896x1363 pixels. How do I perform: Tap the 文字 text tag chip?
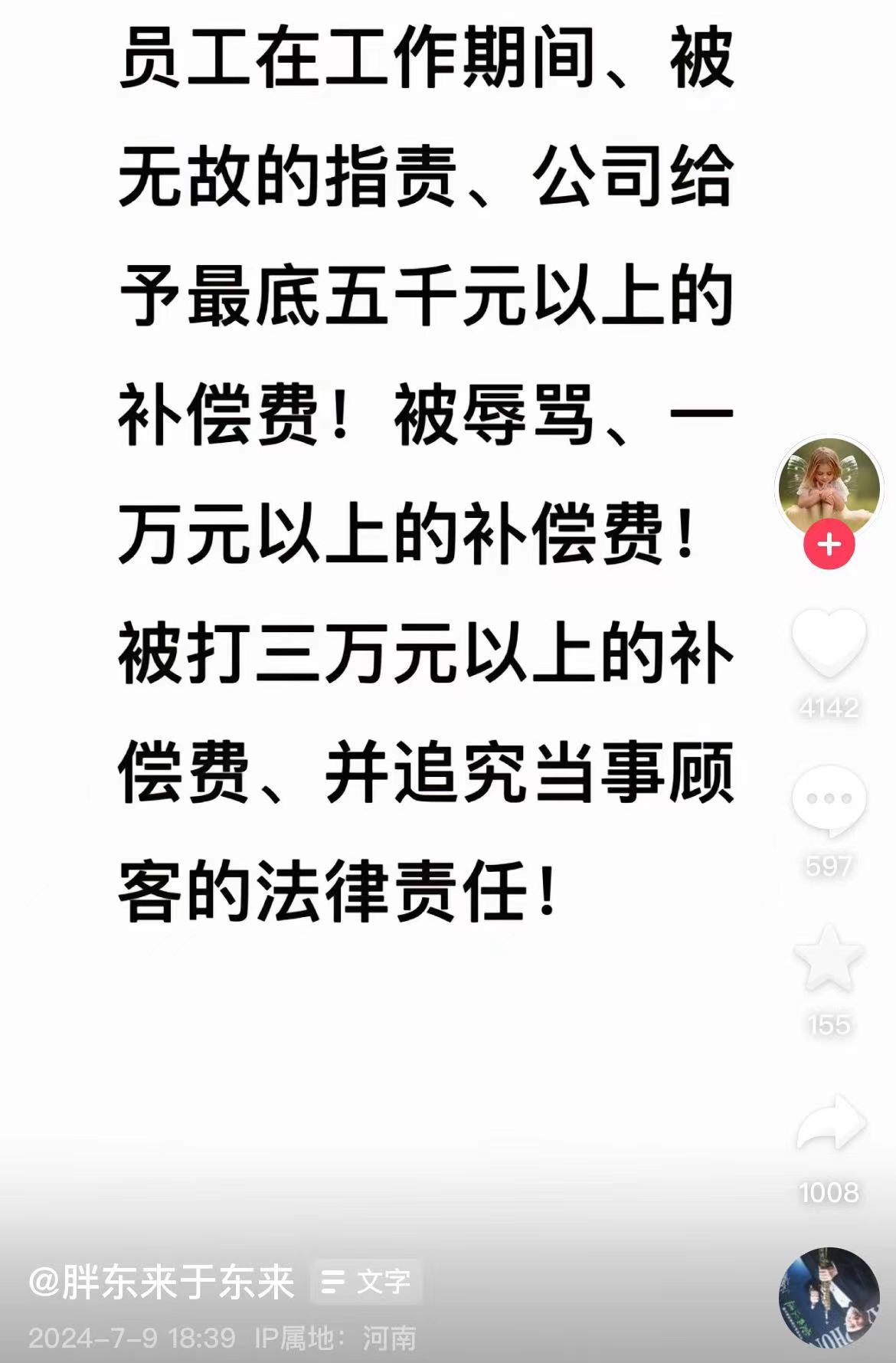(366, 1282)
